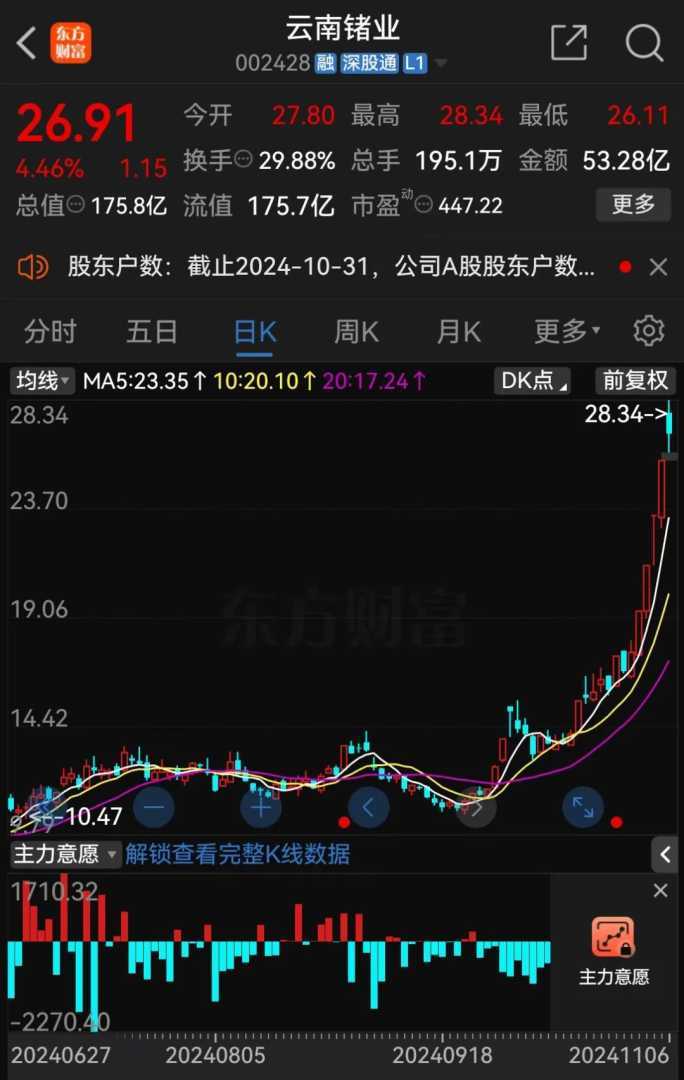Go back using the top-left arrow
Image resolution: width=684 pixels, height=1080 pixels.
tap(27, 43)
